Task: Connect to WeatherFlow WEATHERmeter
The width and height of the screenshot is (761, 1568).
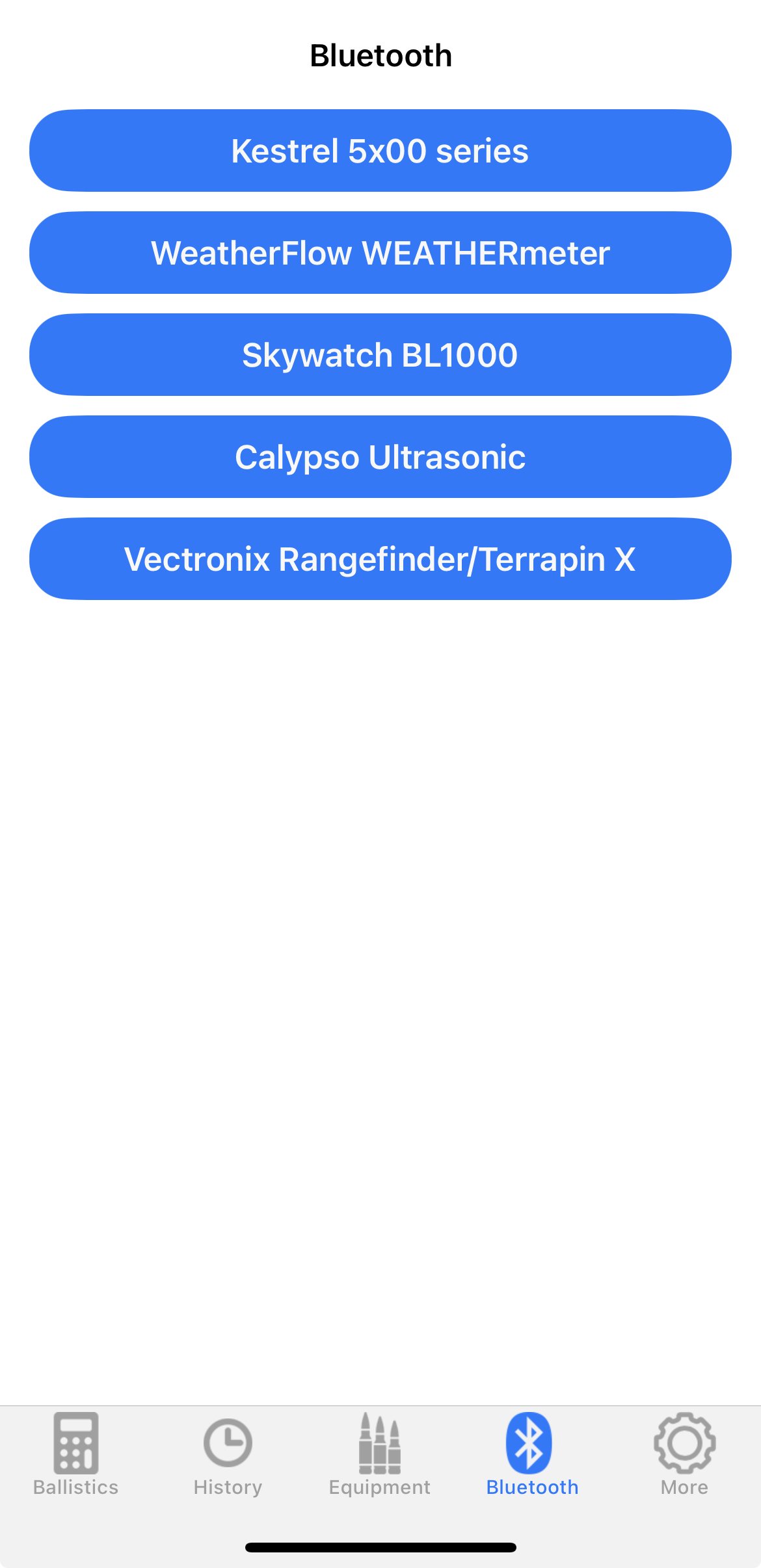Action: click(380, 252)
